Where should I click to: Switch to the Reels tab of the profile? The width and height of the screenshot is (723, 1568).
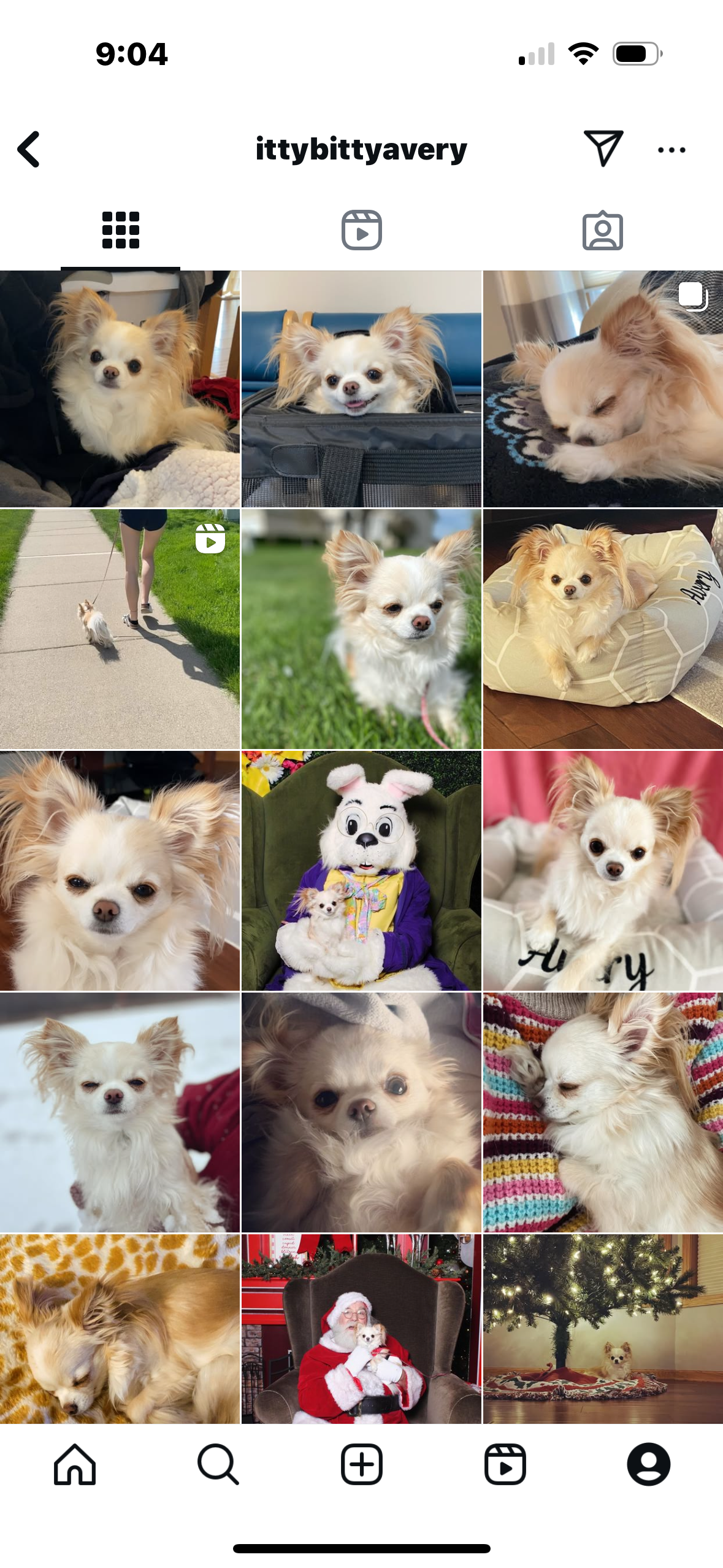pyautogui.click(x=361, y=230)
